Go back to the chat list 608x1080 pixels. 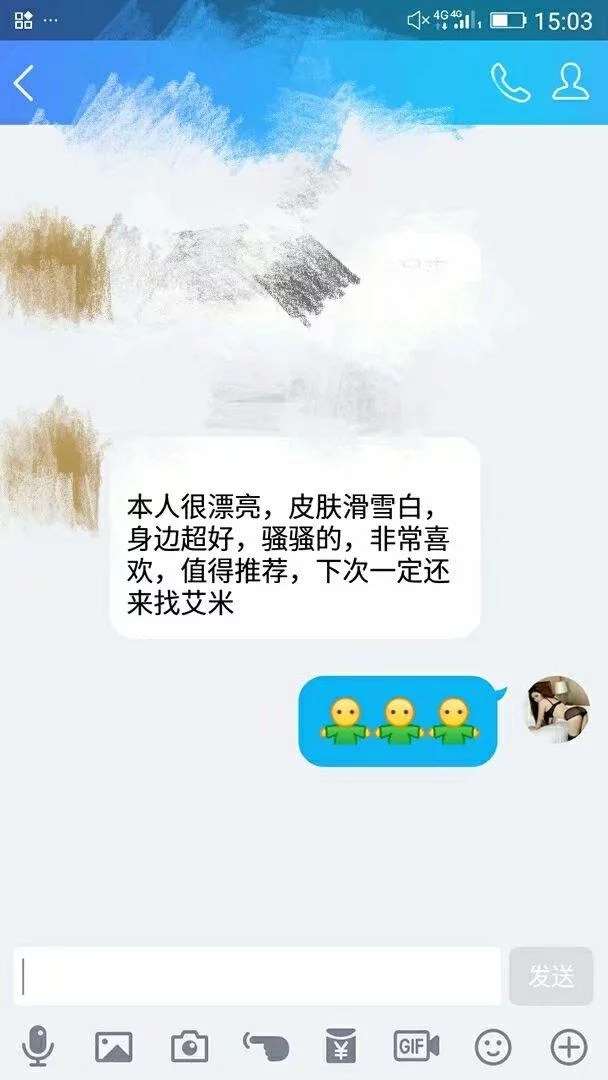(x=24, y=84)
